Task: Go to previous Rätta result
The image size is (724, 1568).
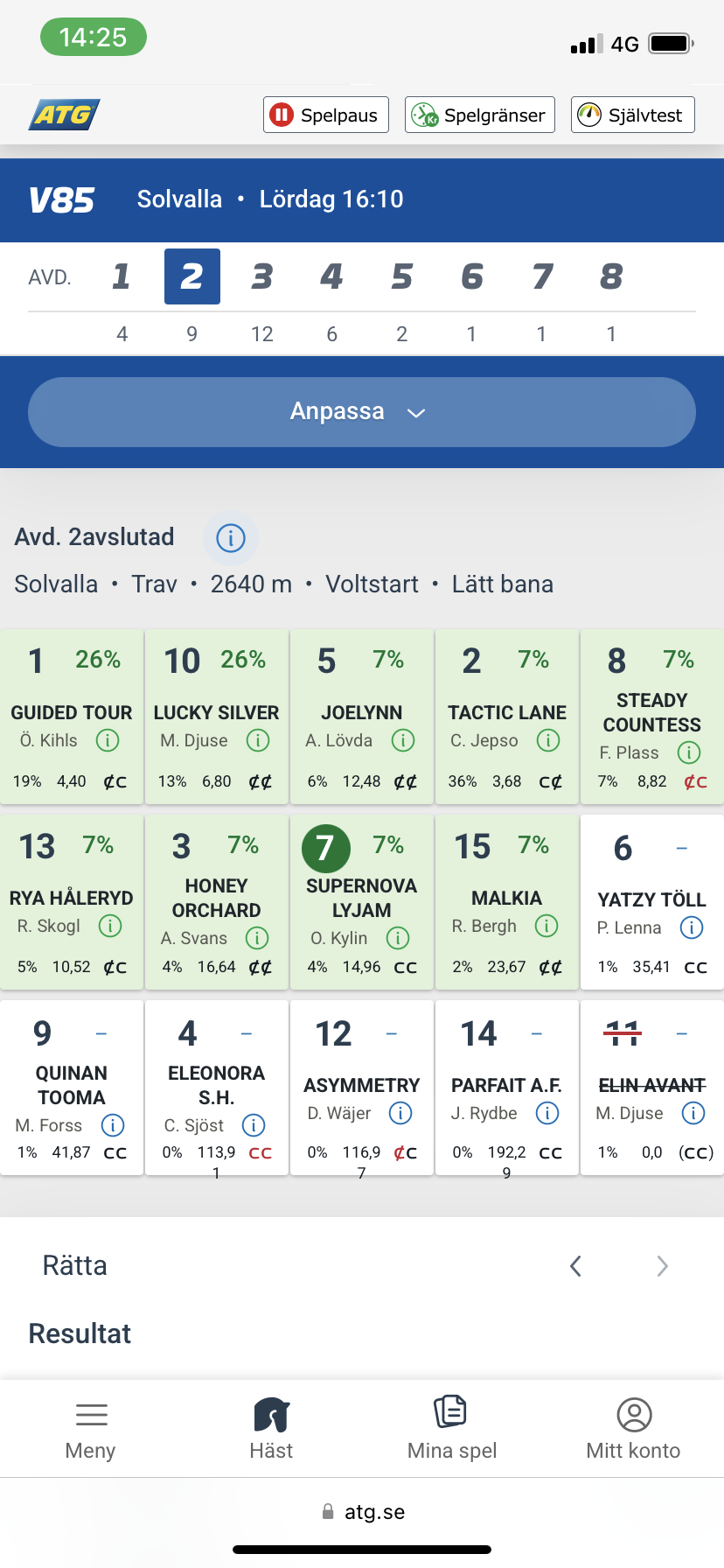Action: [575, 1266]
